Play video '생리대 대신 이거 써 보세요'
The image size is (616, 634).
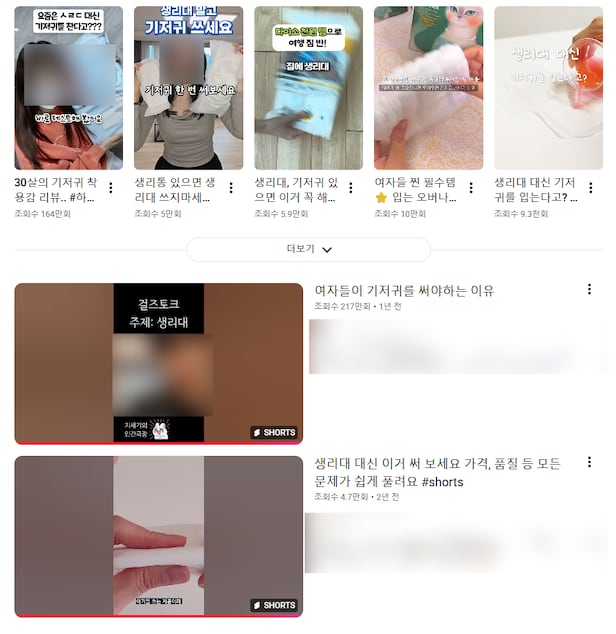(x=158, y=536)
